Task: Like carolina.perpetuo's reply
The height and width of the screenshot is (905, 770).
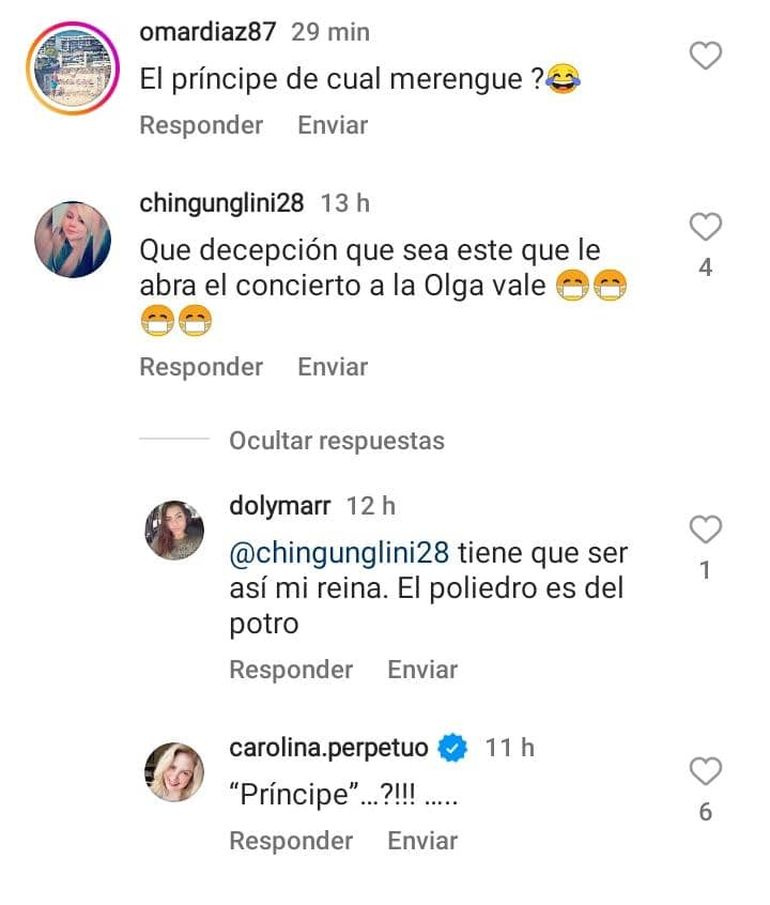Action: click(706, 771)
